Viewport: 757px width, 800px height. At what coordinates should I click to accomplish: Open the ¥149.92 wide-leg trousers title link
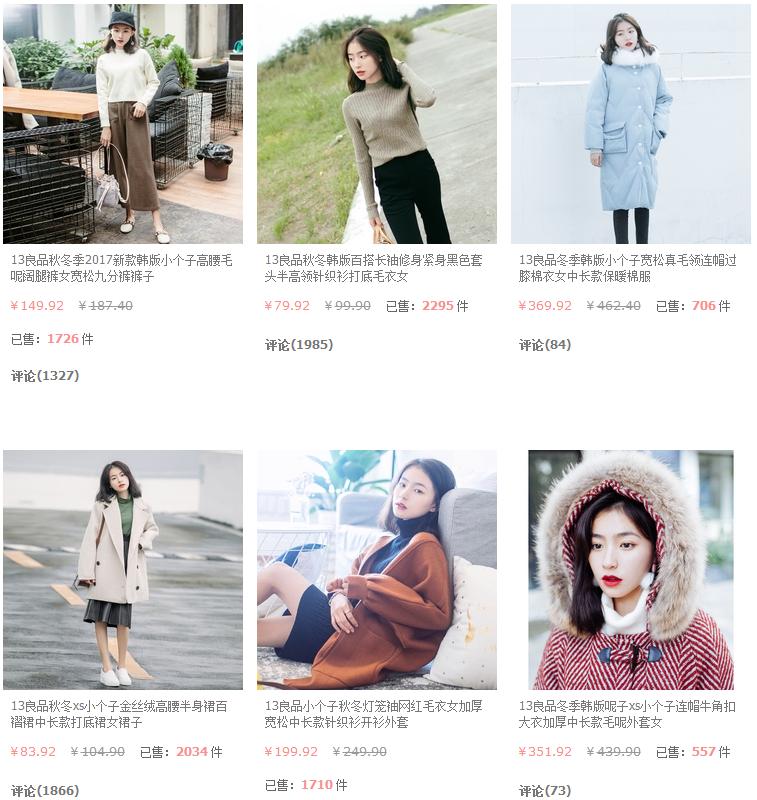tap(121, 268)
